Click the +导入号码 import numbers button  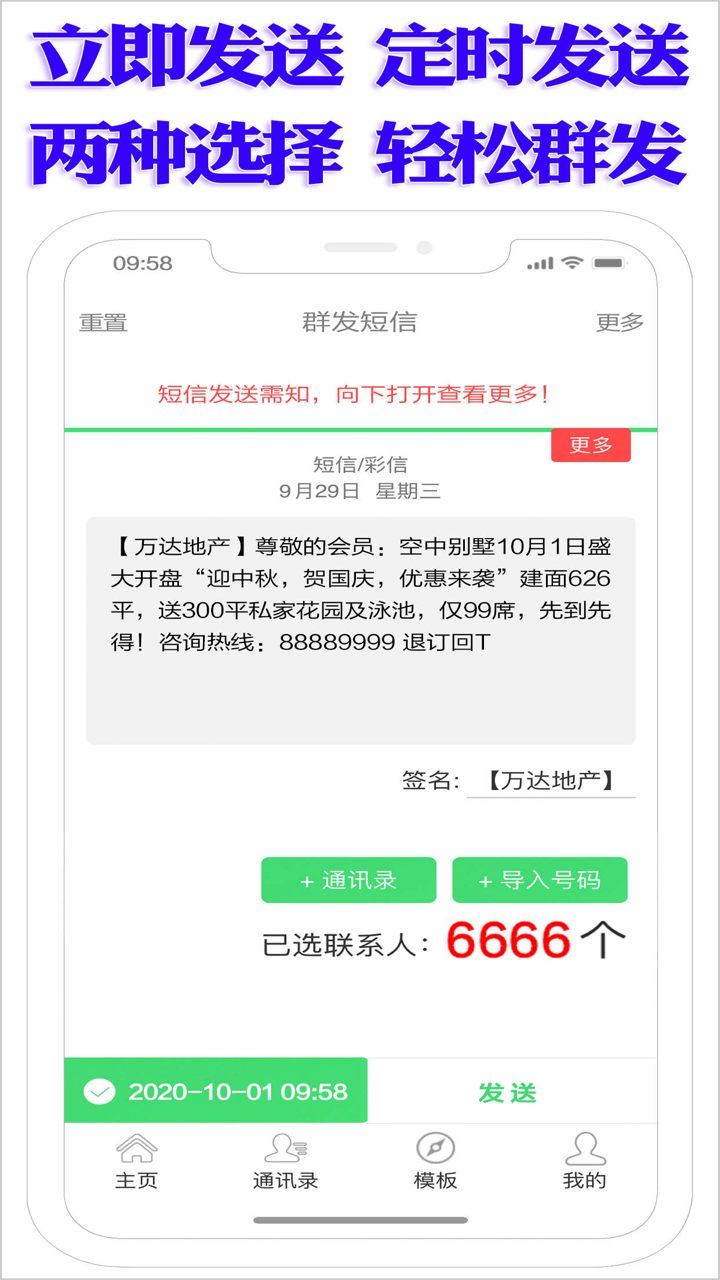point(540,880)
